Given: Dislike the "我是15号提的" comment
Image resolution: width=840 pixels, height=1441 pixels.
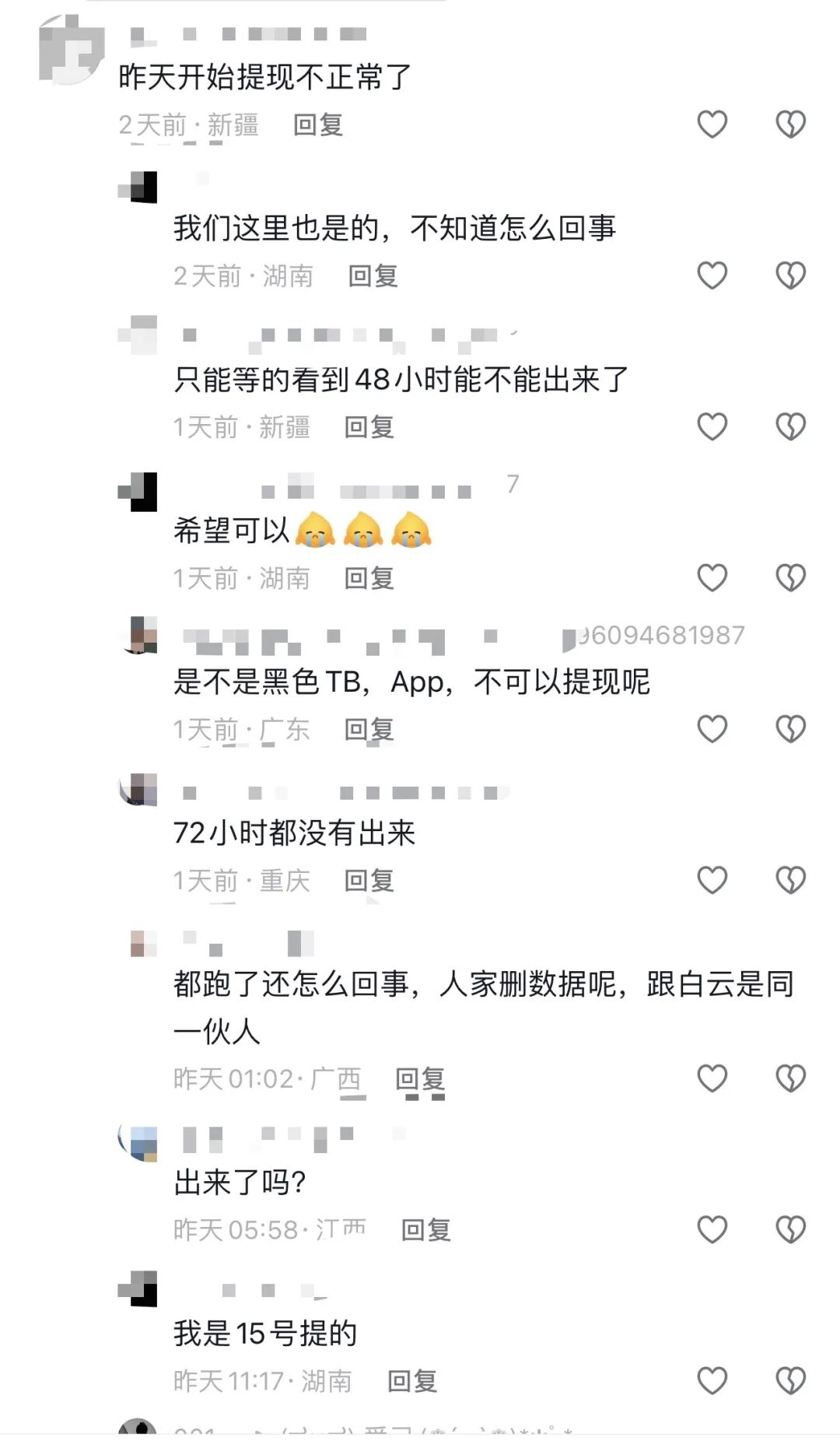Looking at the screenshot, I should click(791, 1382).
